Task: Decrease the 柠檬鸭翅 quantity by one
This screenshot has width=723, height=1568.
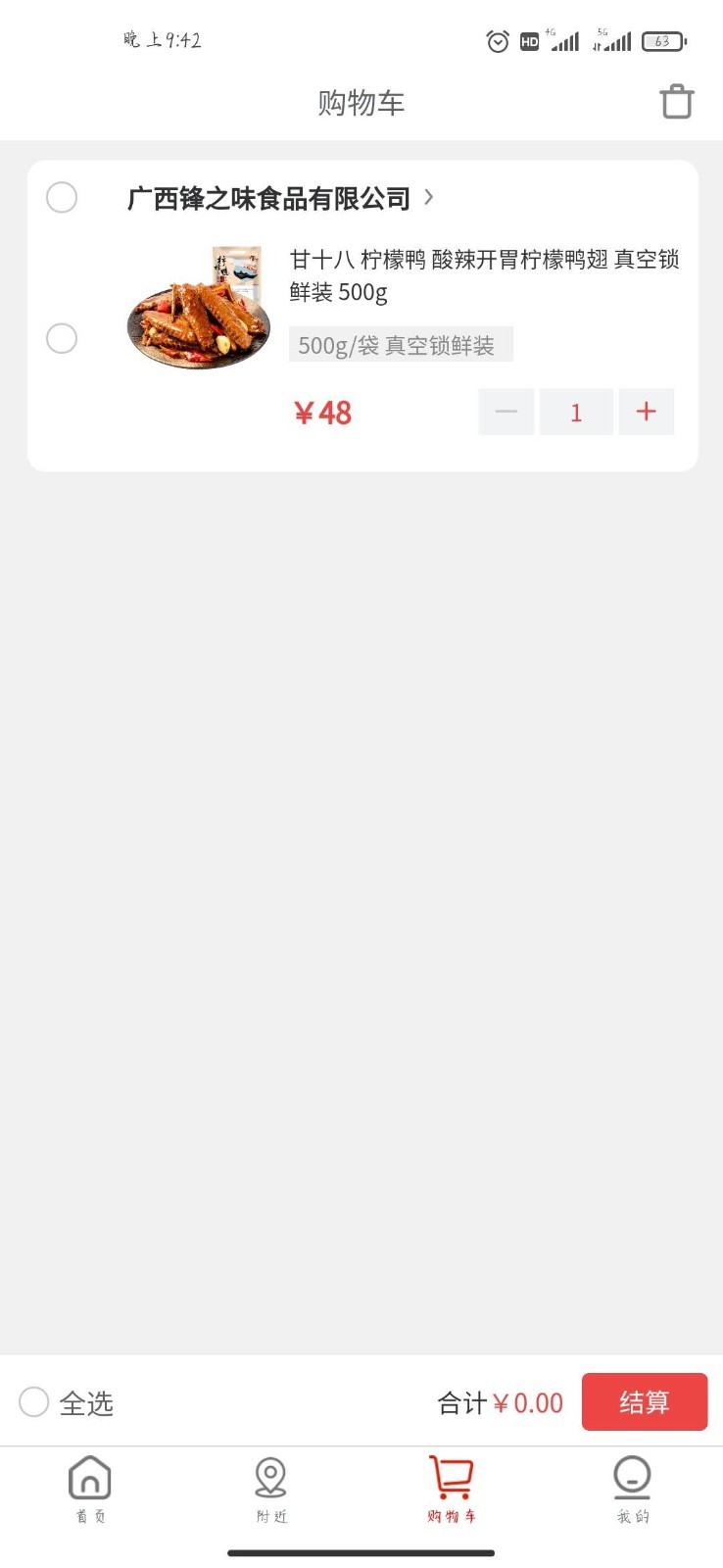Action: [x=506, y=412]
